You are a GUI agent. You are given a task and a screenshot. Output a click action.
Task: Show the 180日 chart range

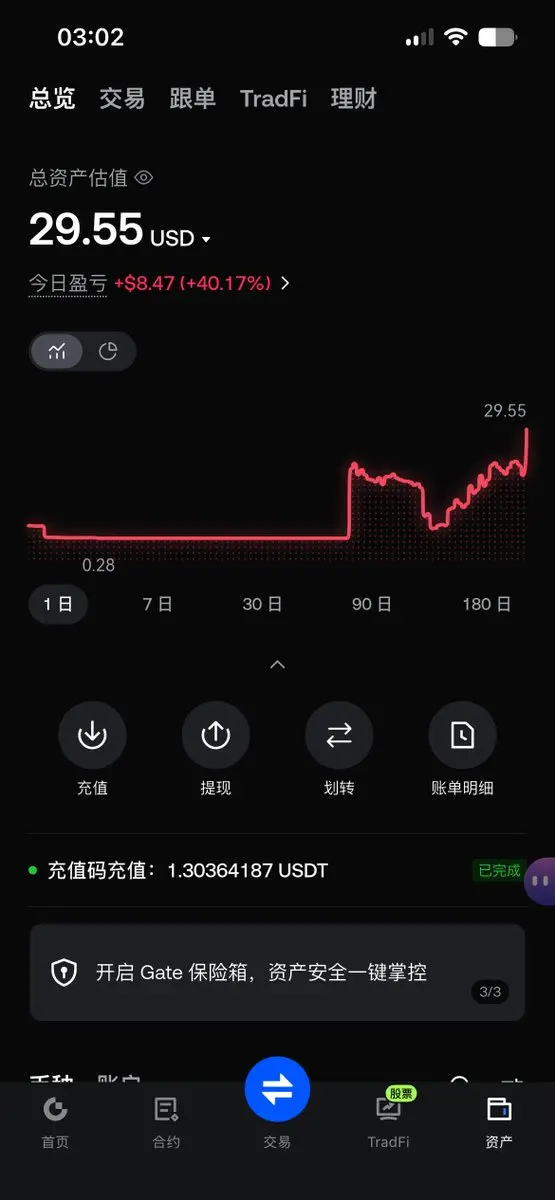[487, 604]
